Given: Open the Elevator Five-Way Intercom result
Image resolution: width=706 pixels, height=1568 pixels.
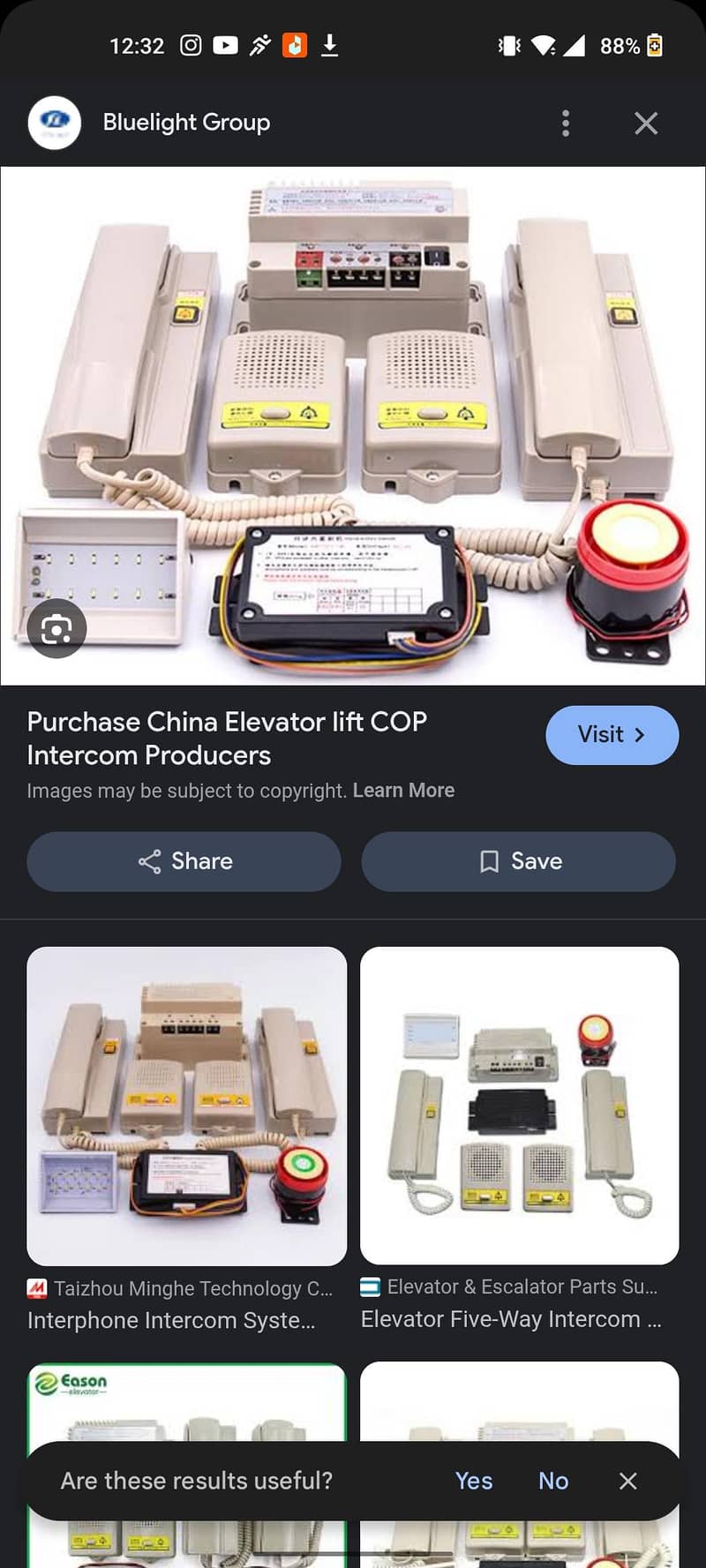Looking at the screenshot, I should point(519,1107).
